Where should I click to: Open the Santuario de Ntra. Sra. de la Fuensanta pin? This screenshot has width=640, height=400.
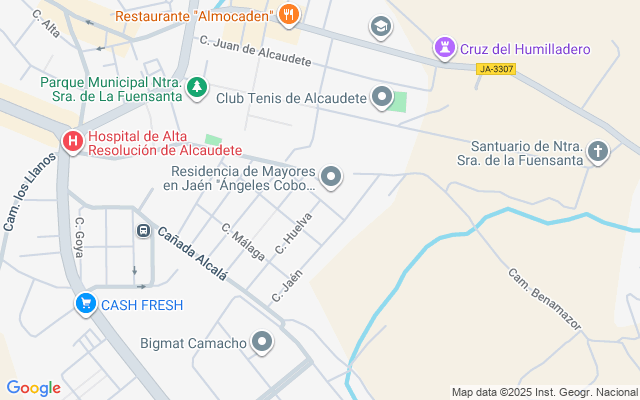click(597, 152)
